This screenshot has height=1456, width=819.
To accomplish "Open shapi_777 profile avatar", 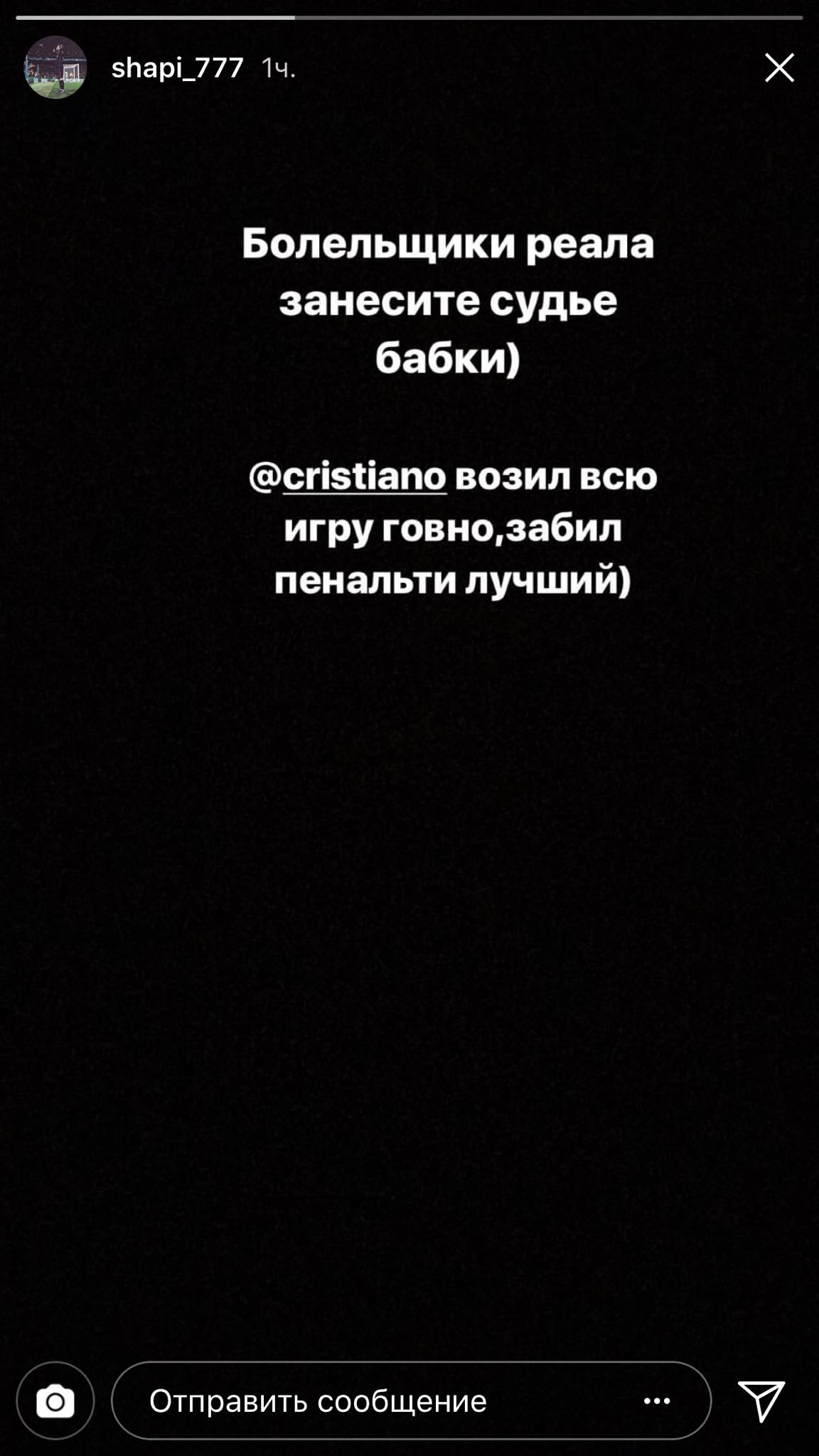I will click(55, 68).
